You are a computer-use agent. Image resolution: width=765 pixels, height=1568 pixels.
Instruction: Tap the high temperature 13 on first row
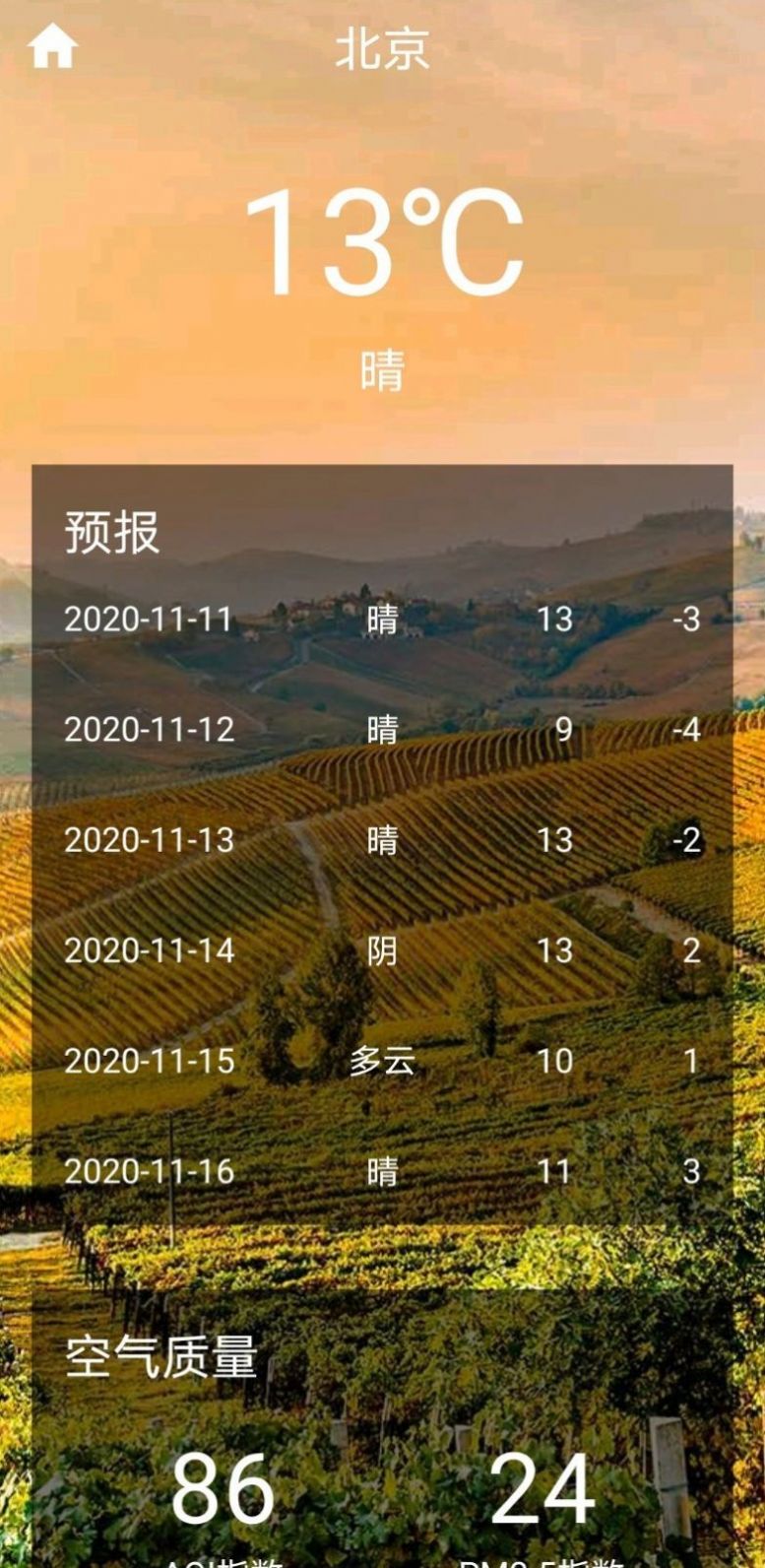pyautogui.click(x=557, y=620)
